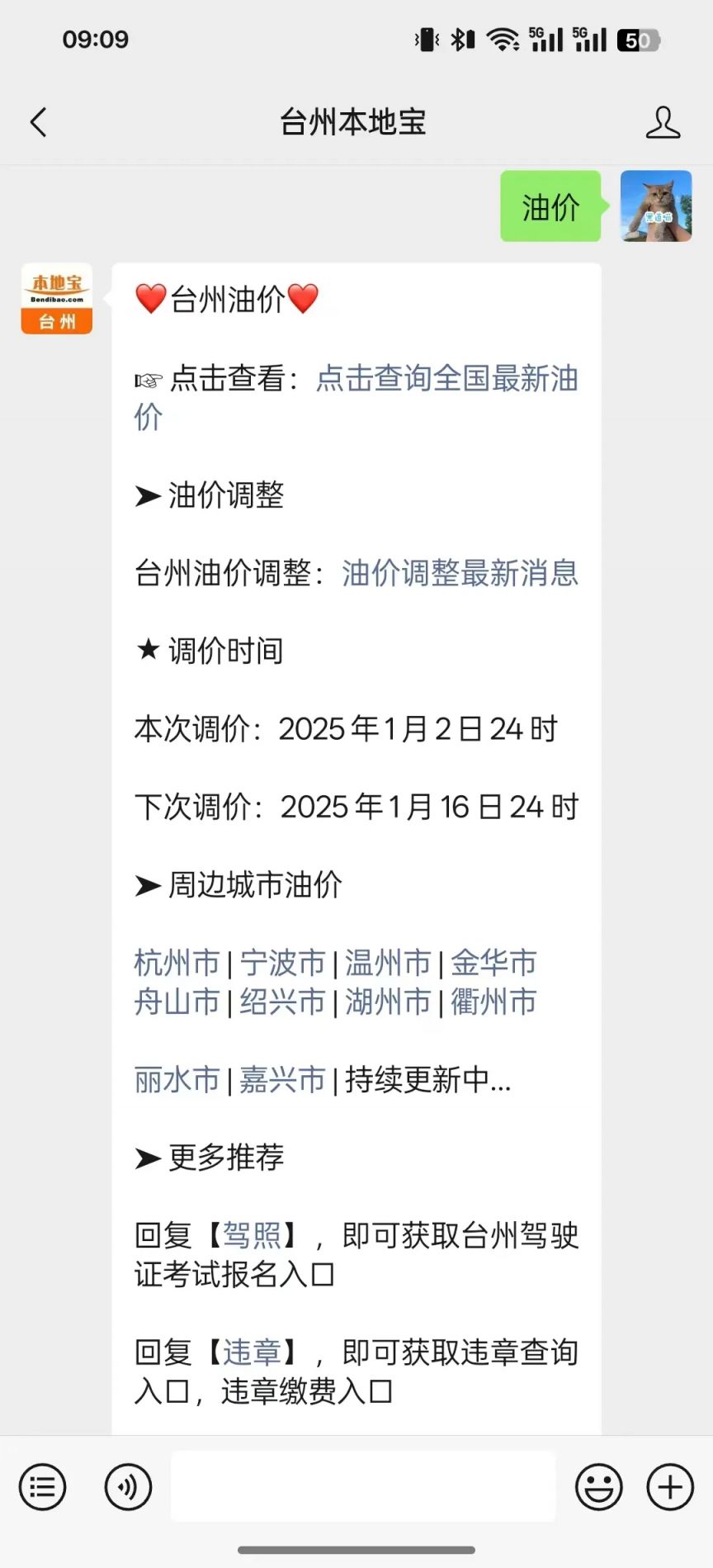
Task: Open the 油价调整最新消息 link
Action: coord(460,573)
